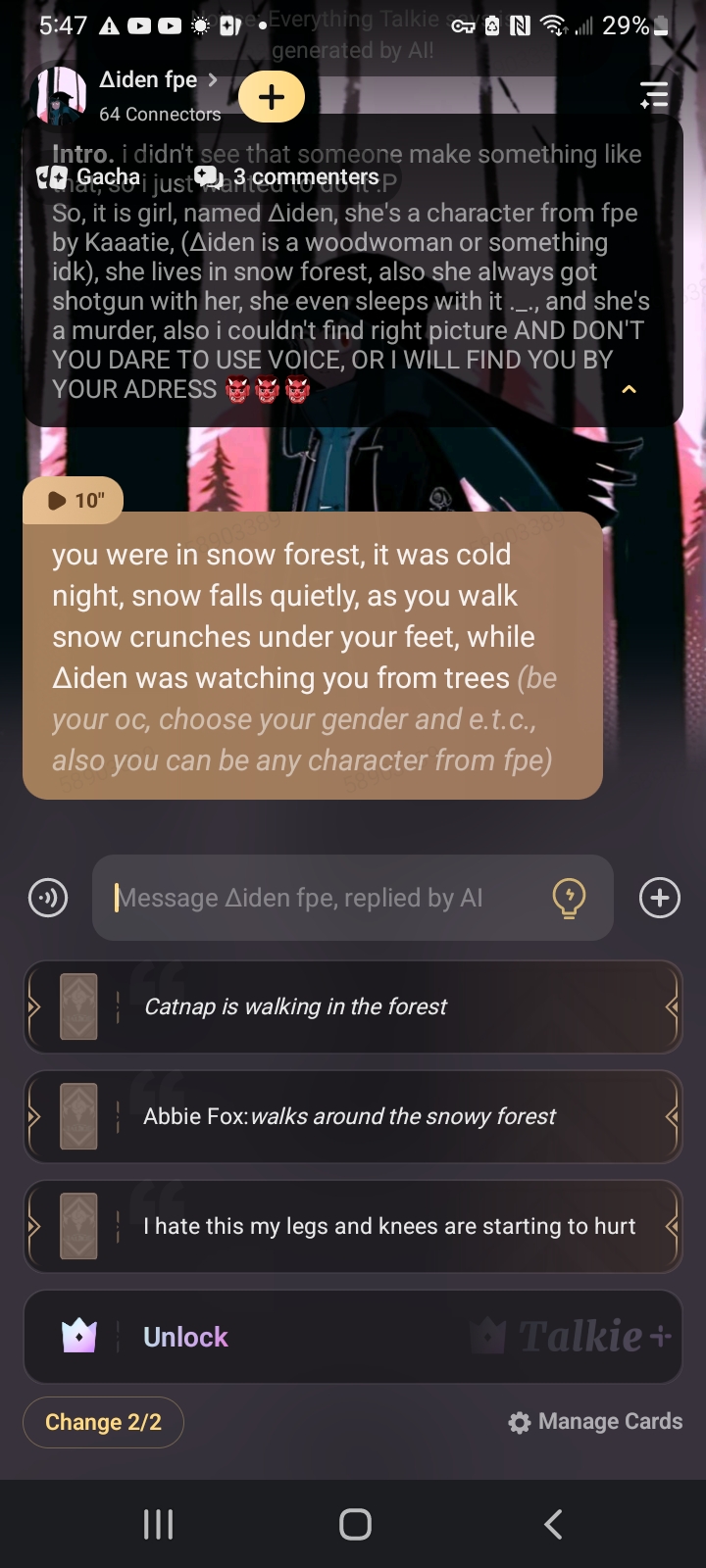Pick the legs and knees hurt suggestion
The image size is (706, 1568).
click(x=353, y=1226)
